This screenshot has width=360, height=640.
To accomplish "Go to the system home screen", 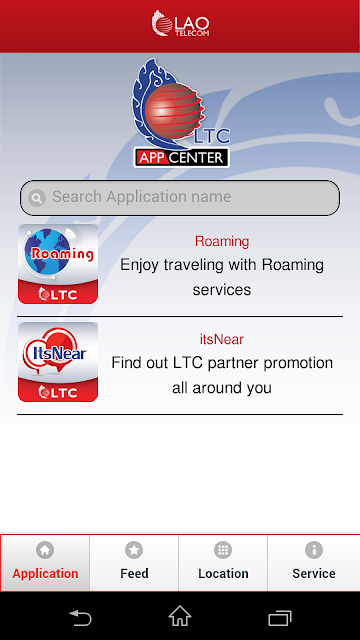I will (180, 616).
